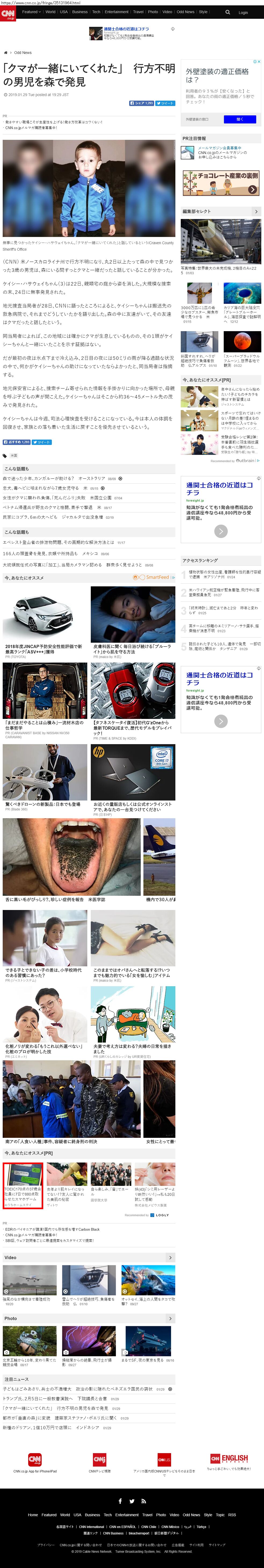The image size is (264, 1568).
Task: Open the search icon in the header
Action: click(228, 12)
